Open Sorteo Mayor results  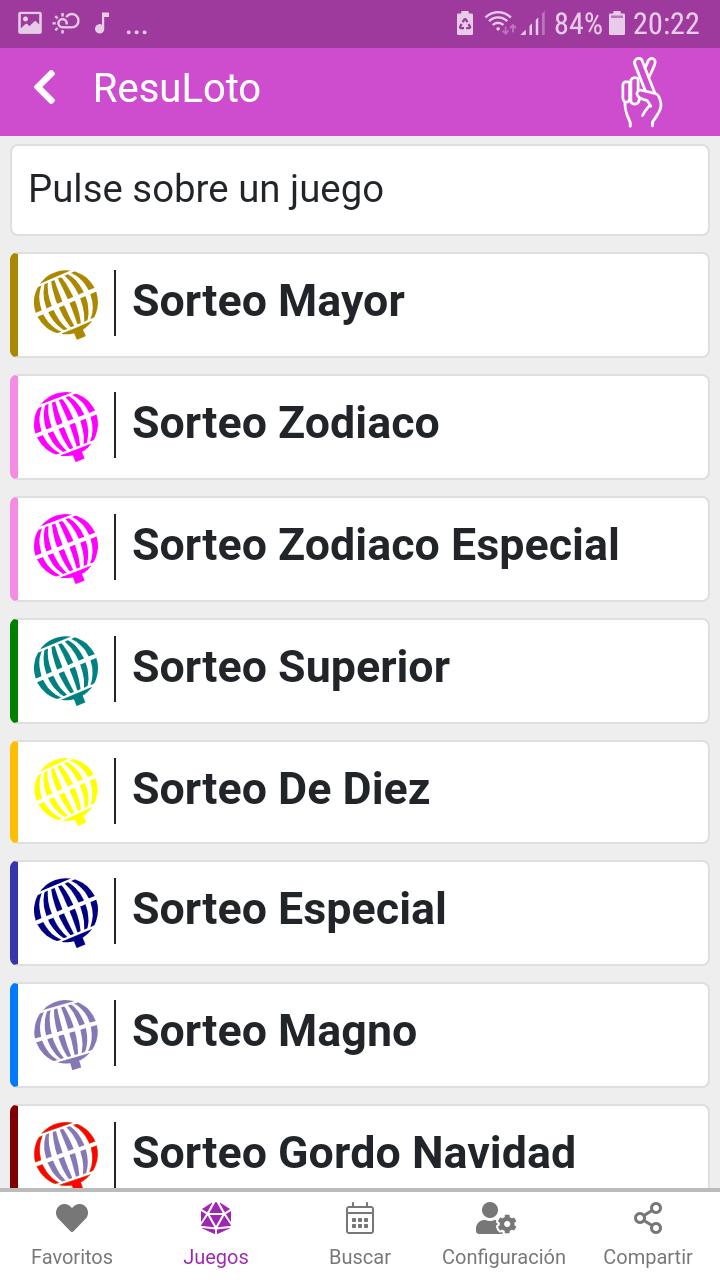pyautogui.click(x=360, y=304)
